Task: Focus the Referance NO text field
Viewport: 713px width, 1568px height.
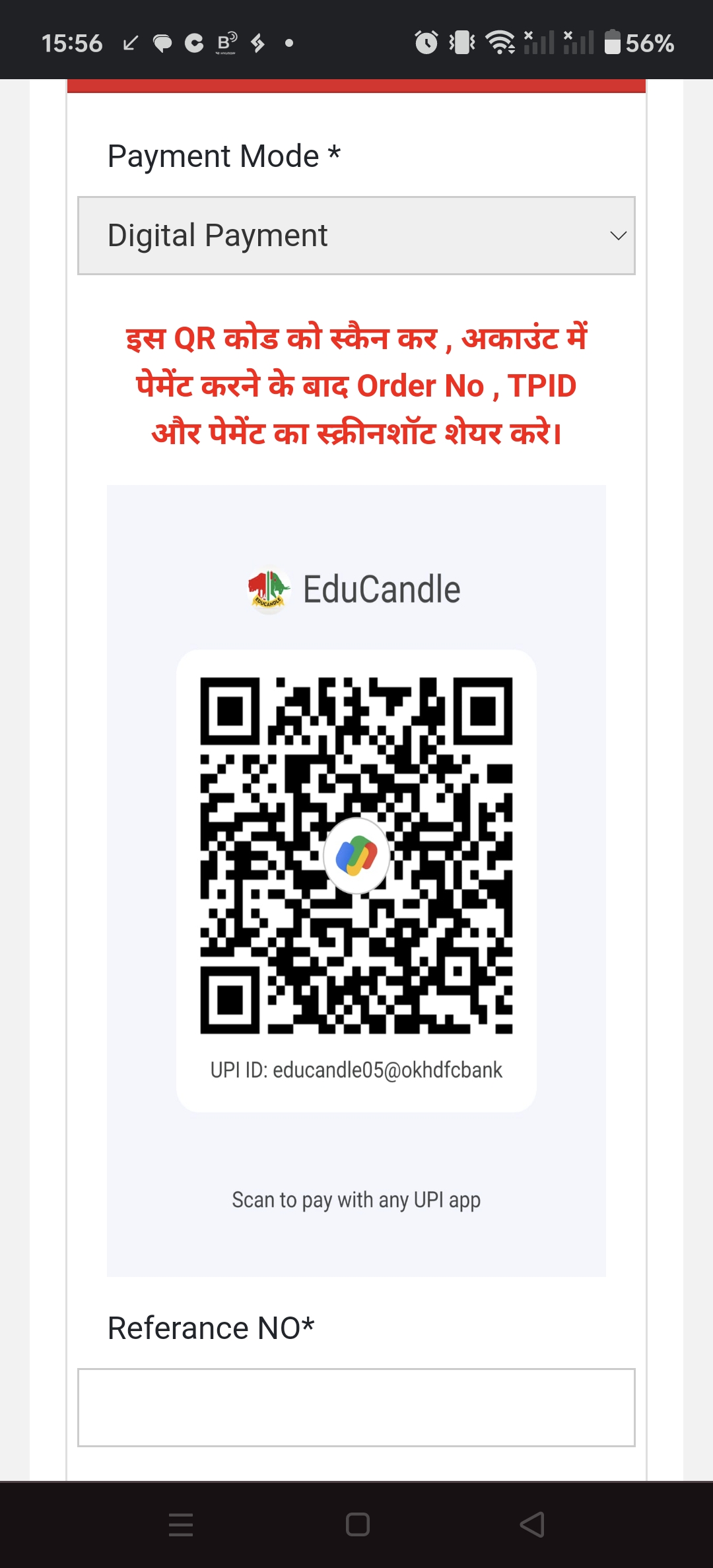Action: click(356, 1407)
